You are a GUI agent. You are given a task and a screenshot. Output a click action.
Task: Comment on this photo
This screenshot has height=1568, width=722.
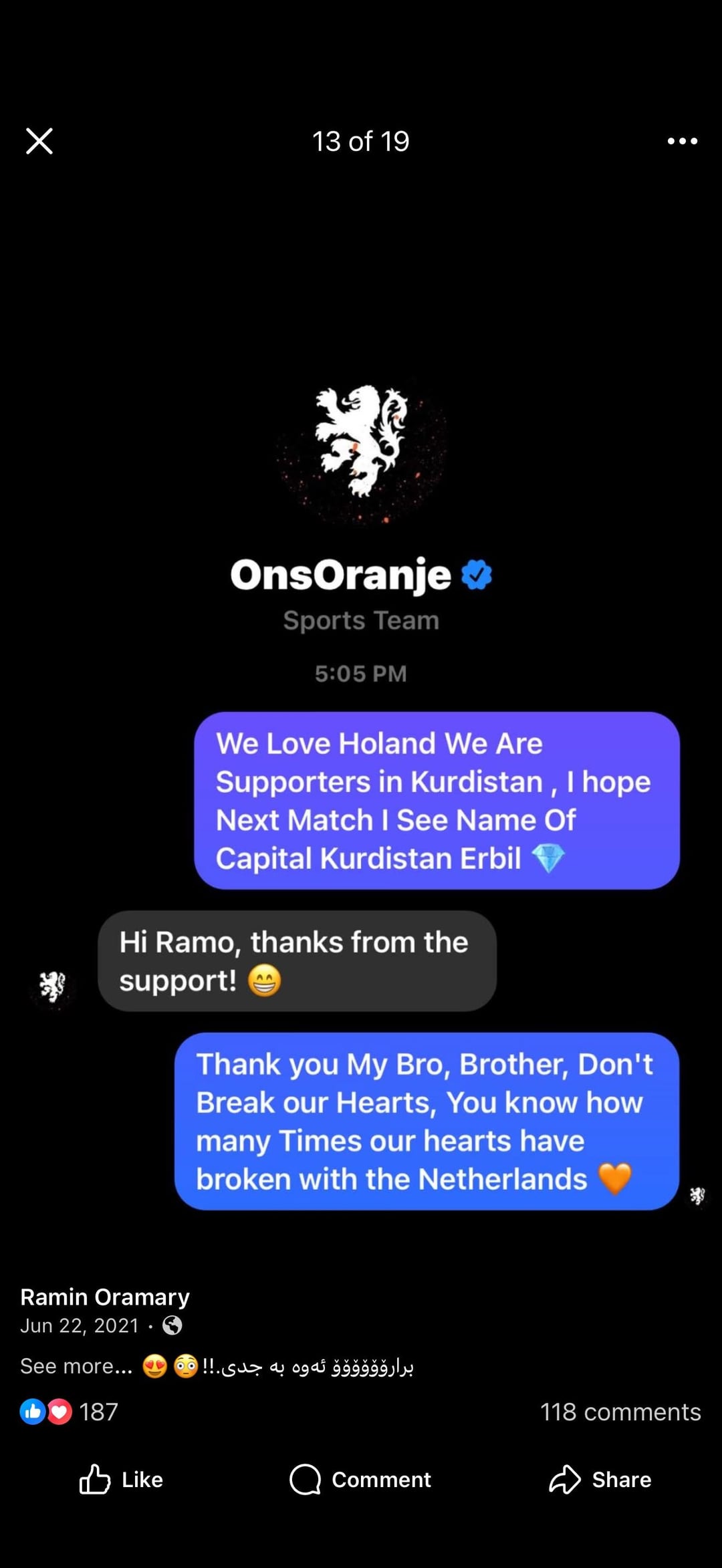point(360,1479)
